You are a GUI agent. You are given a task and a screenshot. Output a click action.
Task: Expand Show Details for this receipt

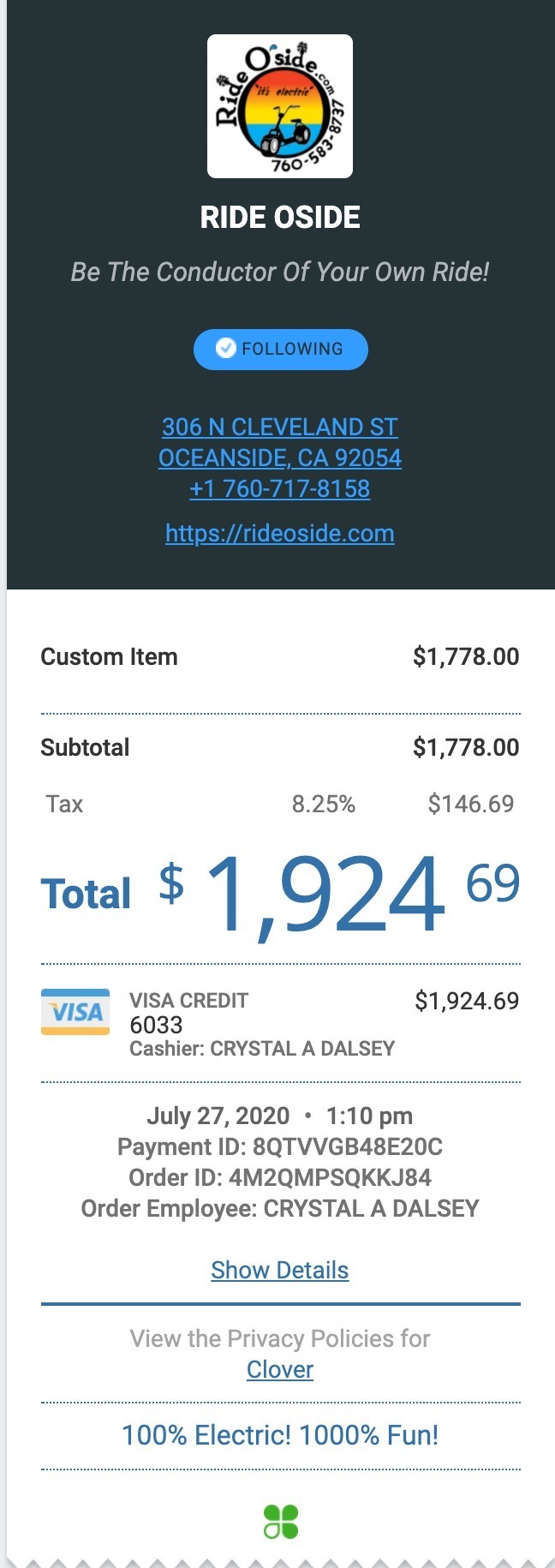[x=280, y=1270]
